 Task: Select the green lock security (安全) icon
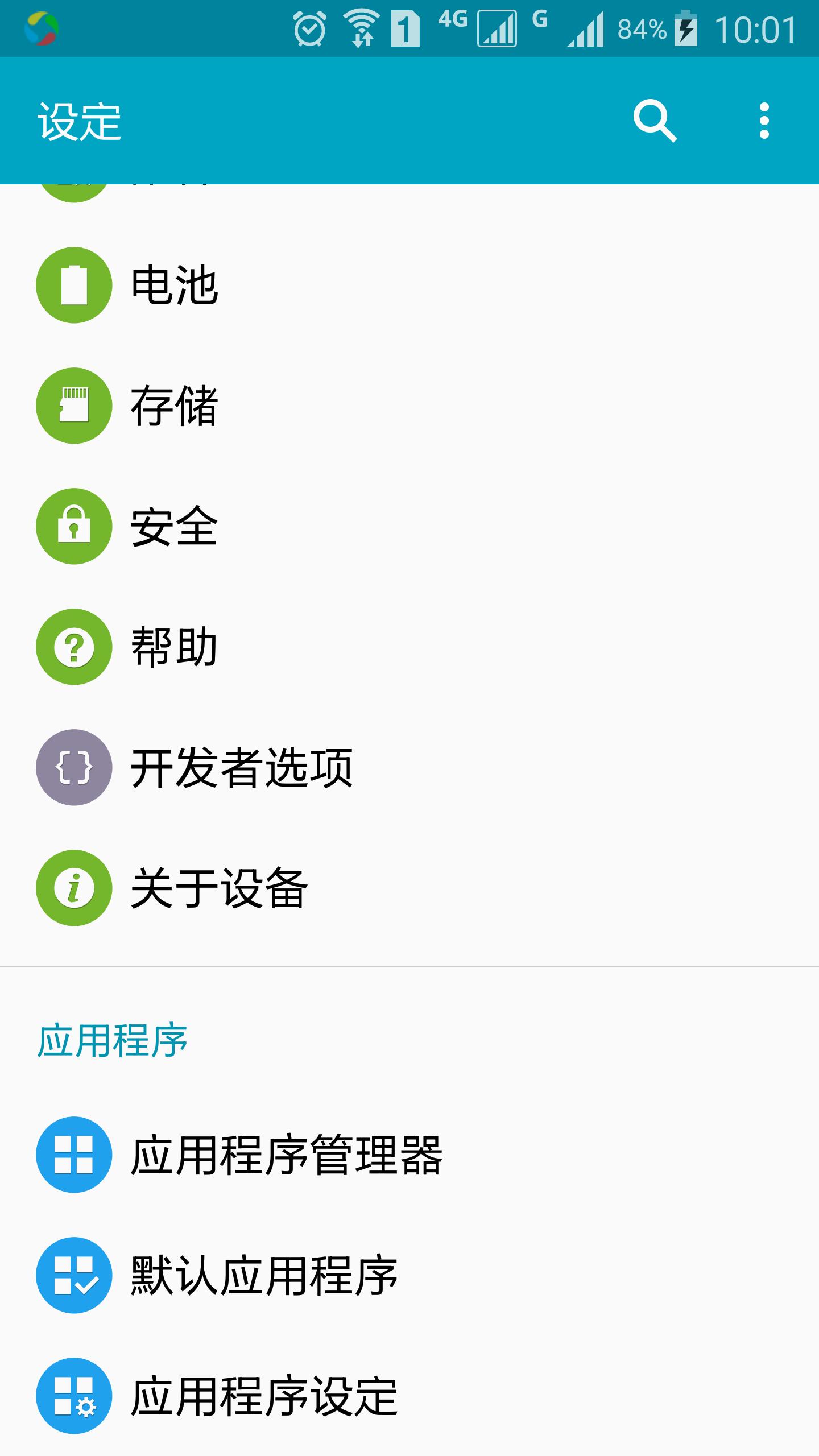74,529
